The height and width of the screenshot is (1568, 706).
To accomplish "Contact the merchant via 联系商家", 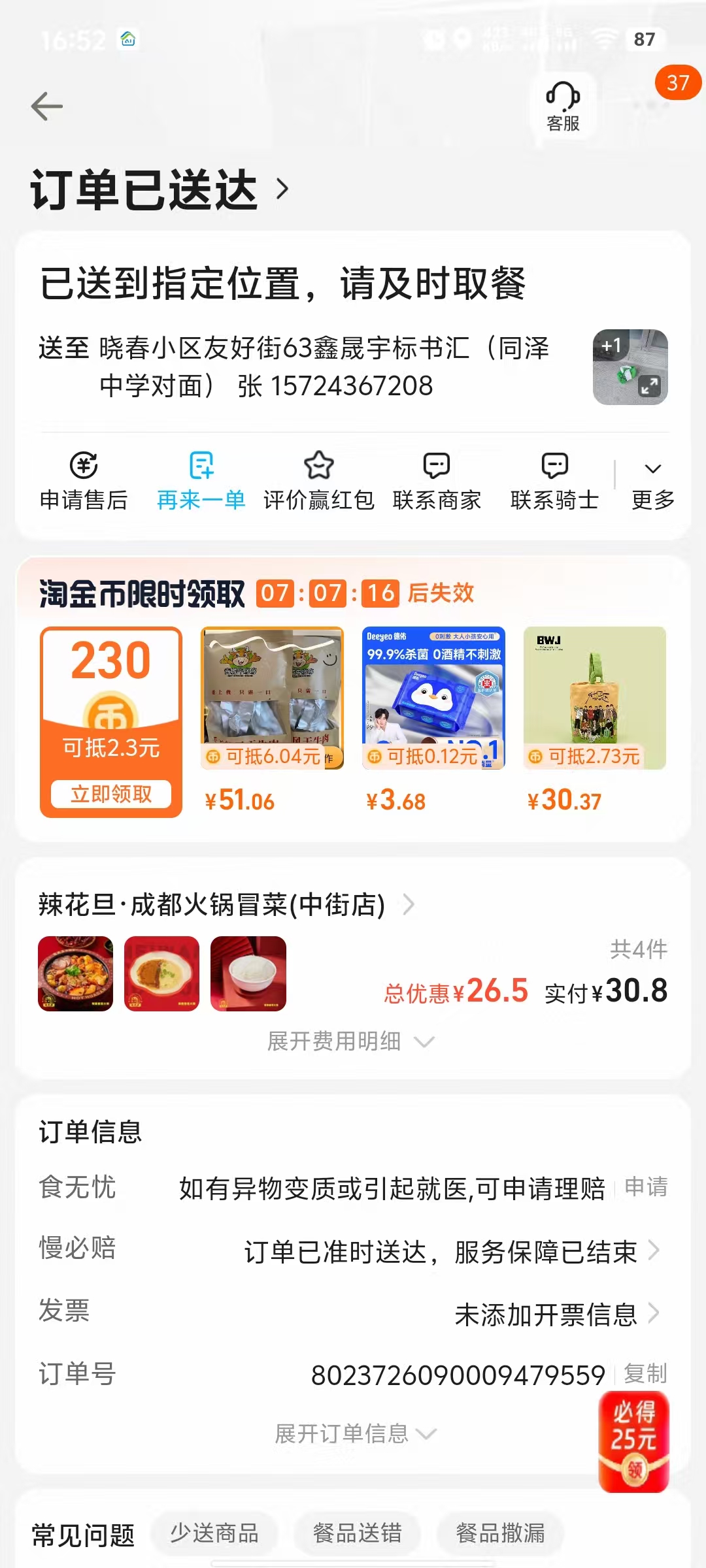I will pyautogui.click(x=437, y=481).
